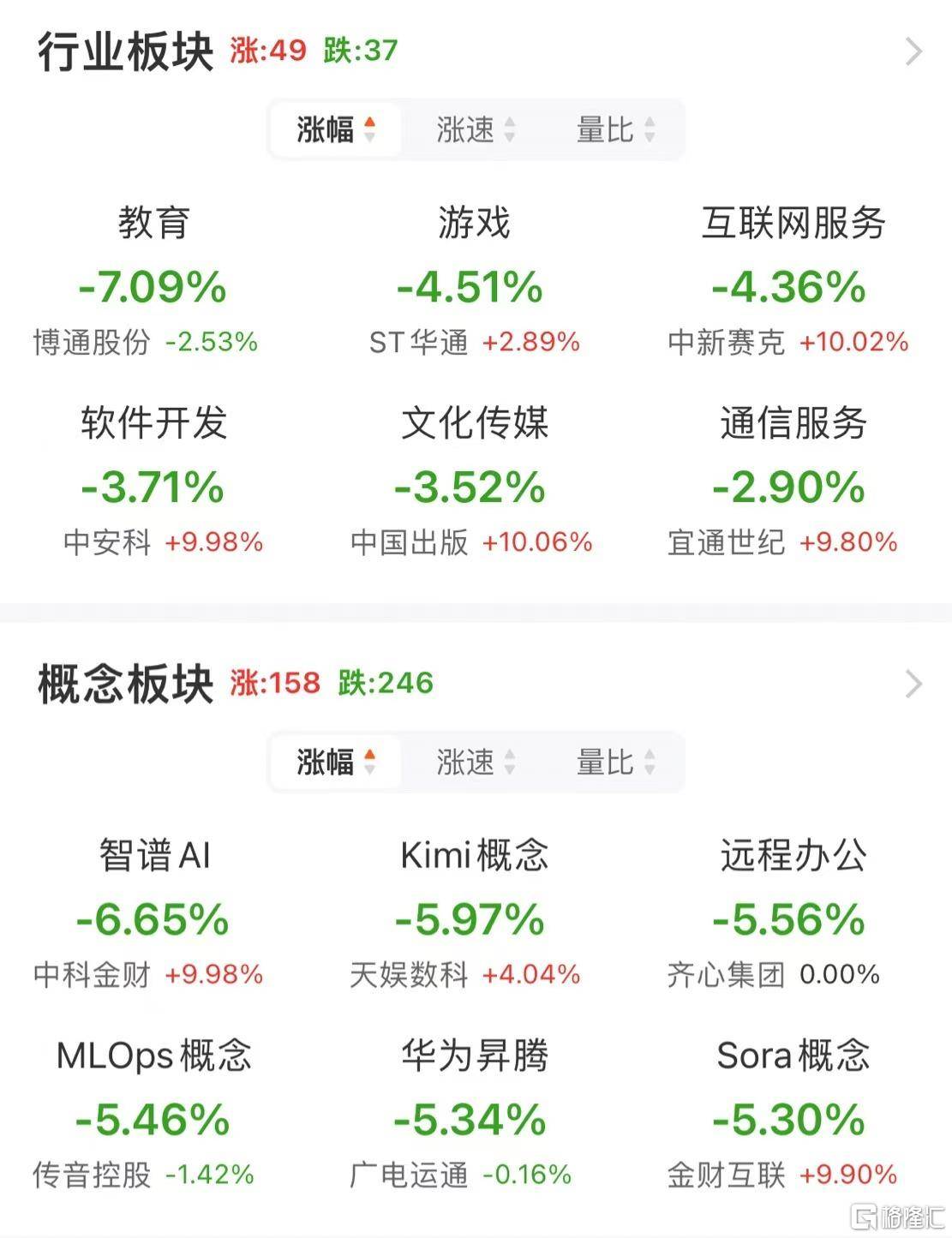Screen dimensions: 952x1238
Task: Sort 概念板块 by 涨速
Action: pos(475,762)
